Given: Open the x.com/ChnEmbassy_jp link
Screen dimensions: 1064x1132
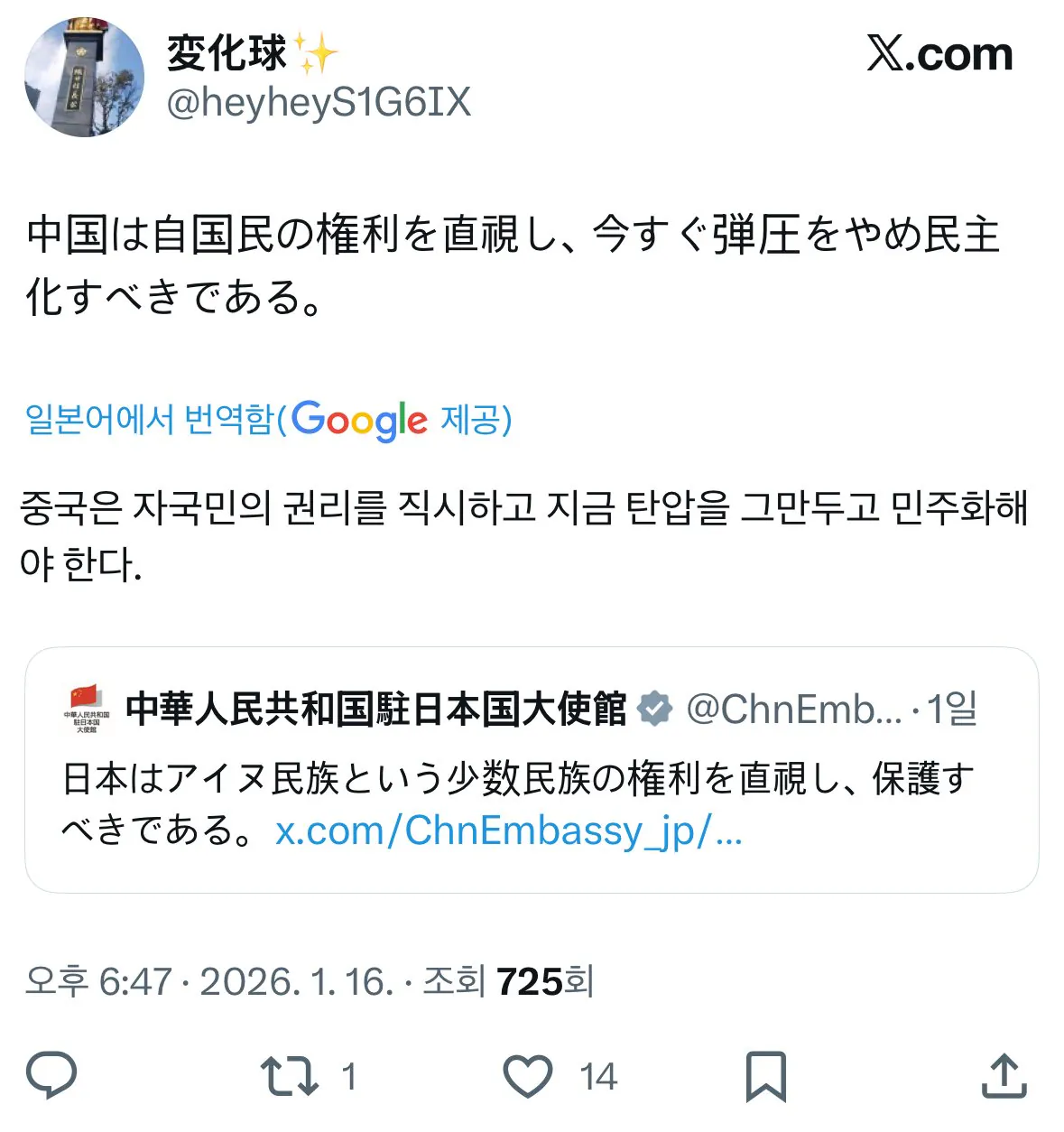Looking at the screenshot, I should tap(508, 830).
